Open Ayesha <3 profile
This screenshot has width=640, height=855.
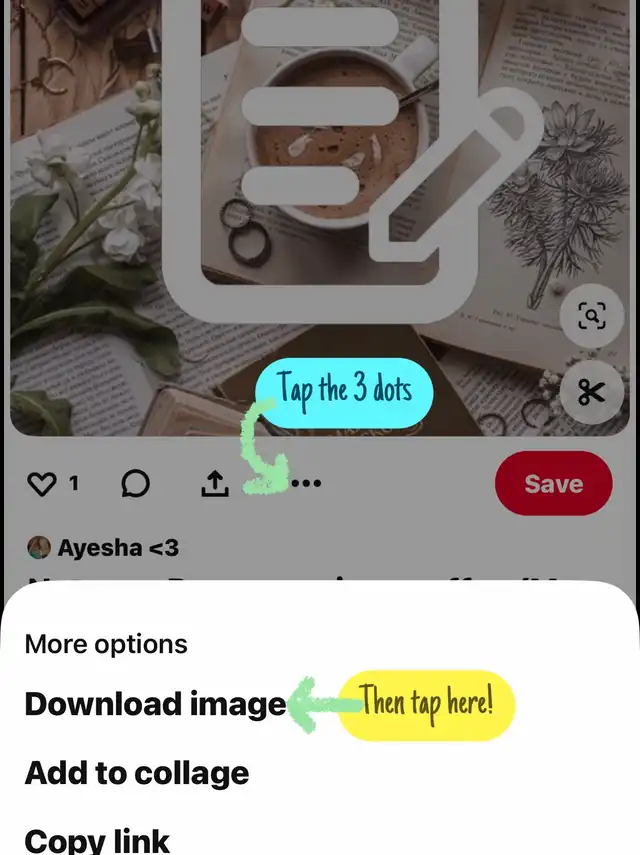[103, 547]
